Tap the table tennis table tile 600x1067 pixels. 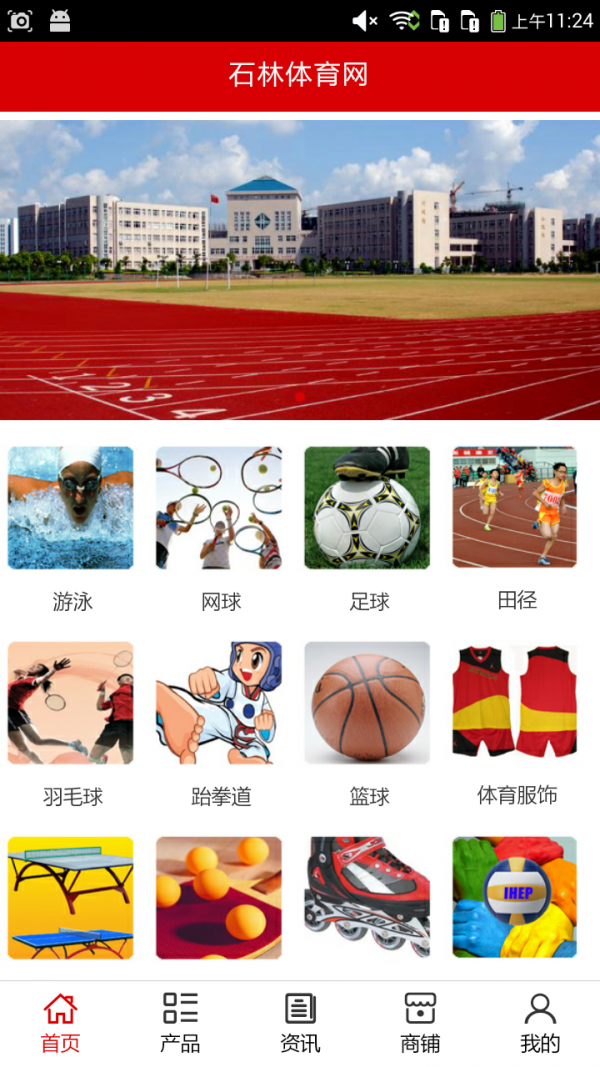pos(71,898)
